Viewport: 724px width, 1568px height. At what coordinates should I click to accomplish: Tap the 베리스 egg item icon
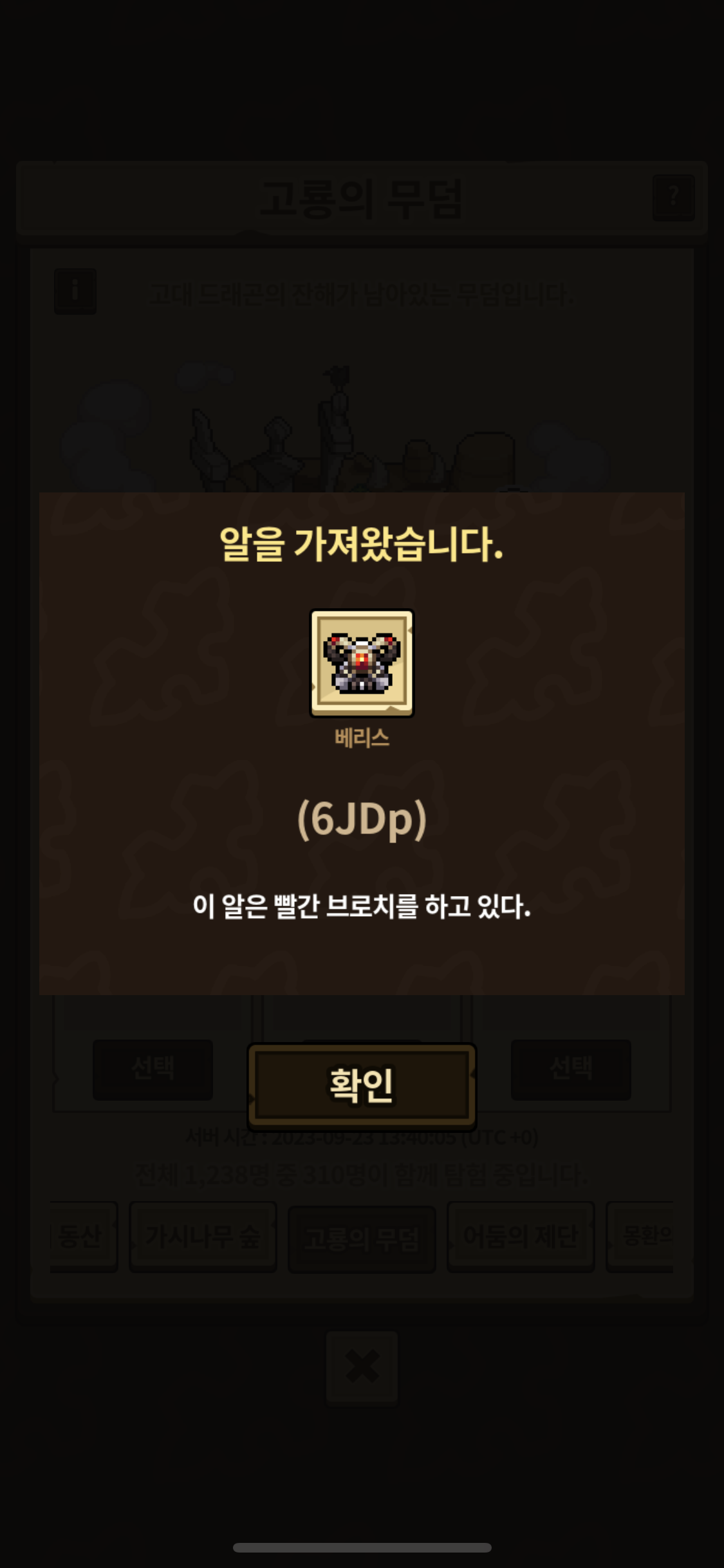[x=362, y=663]
